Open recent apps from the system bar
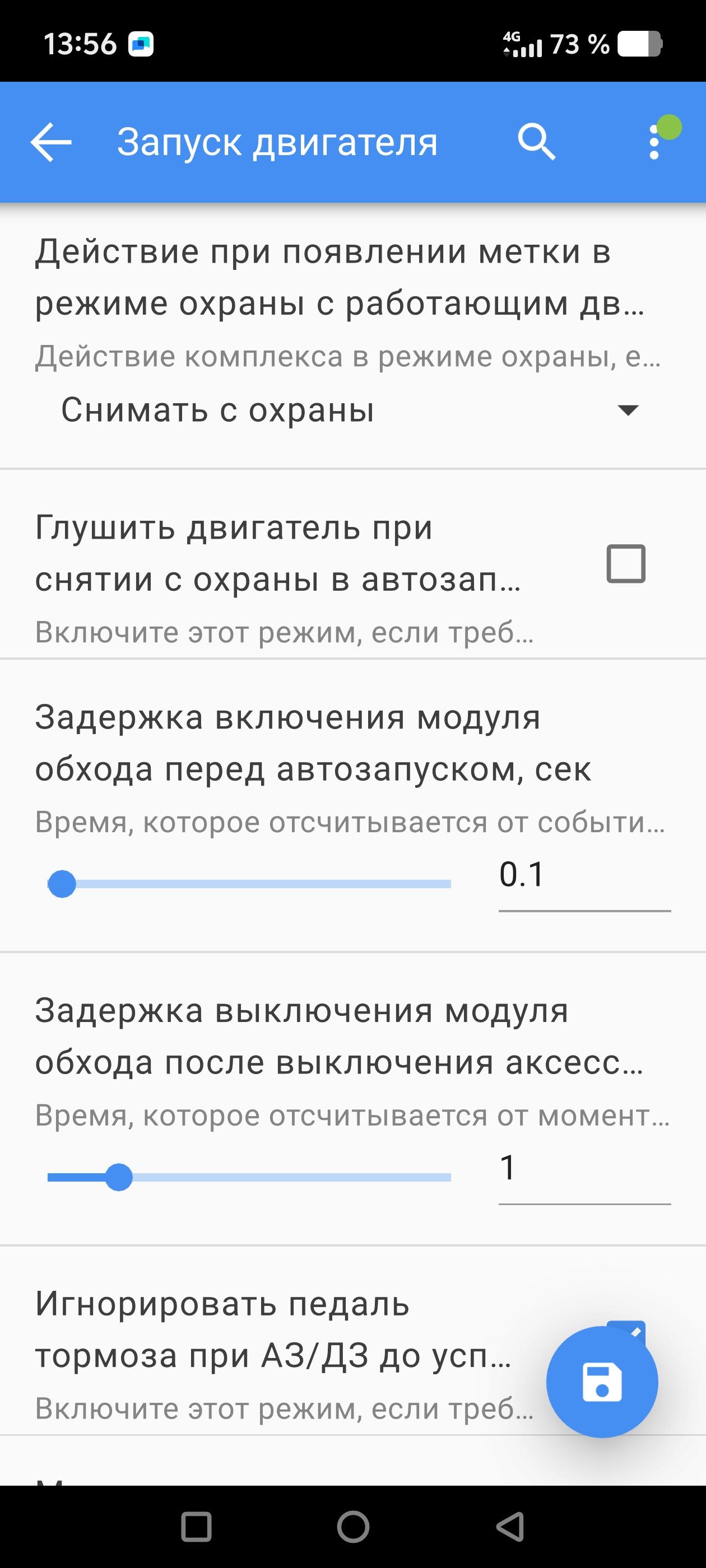This screenshot has height=1568, width=706. click(x=196, y=1527)
